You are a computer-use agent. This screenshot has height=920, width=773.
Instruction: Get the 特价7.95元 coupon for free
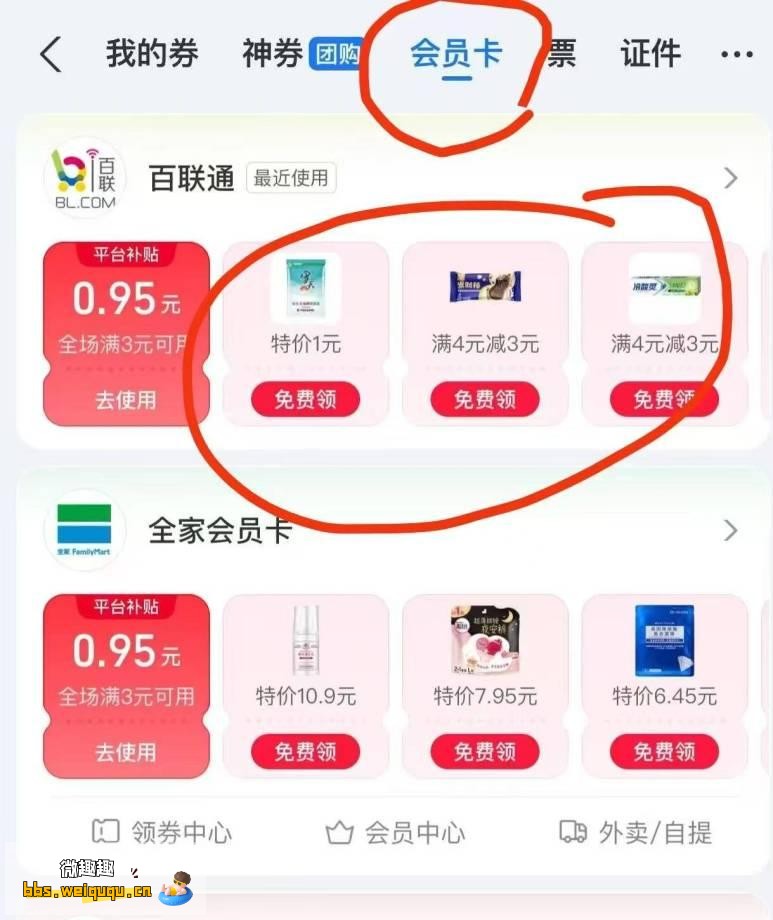coord(485,752)
